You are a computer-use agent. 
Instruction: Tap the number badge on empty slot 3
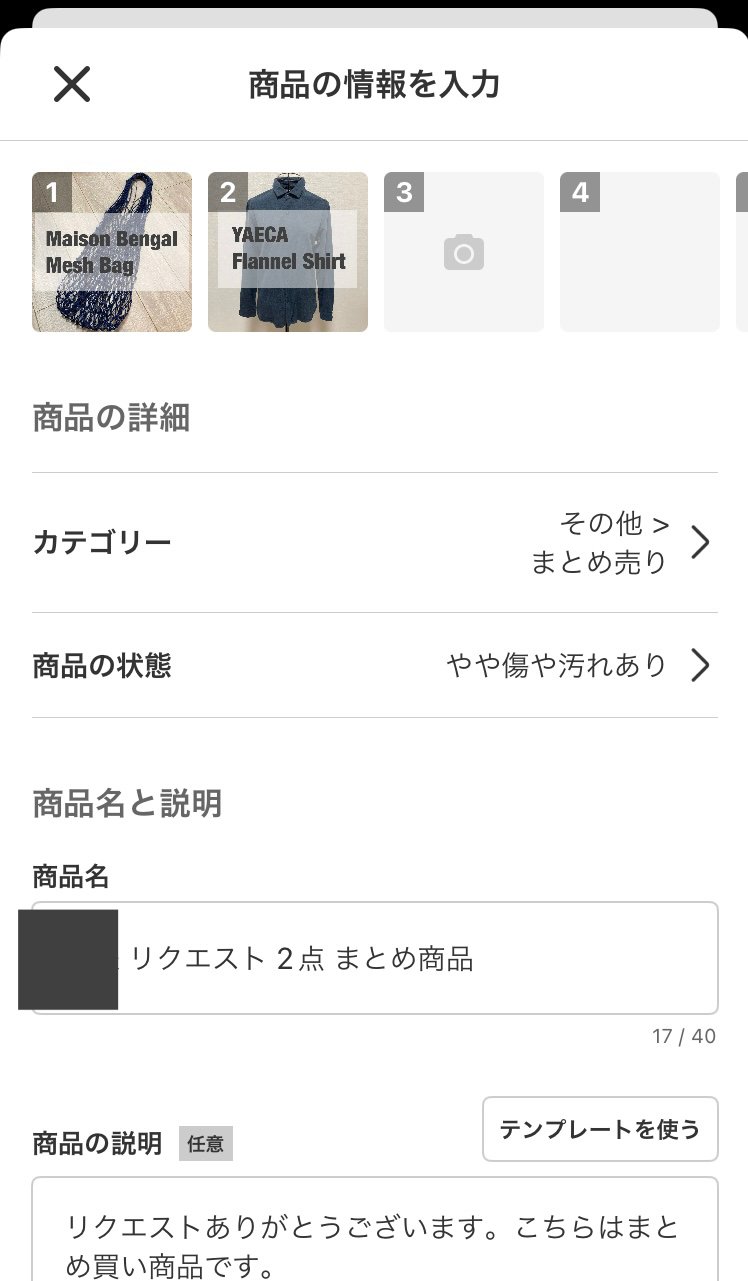[x=404, y=193]
